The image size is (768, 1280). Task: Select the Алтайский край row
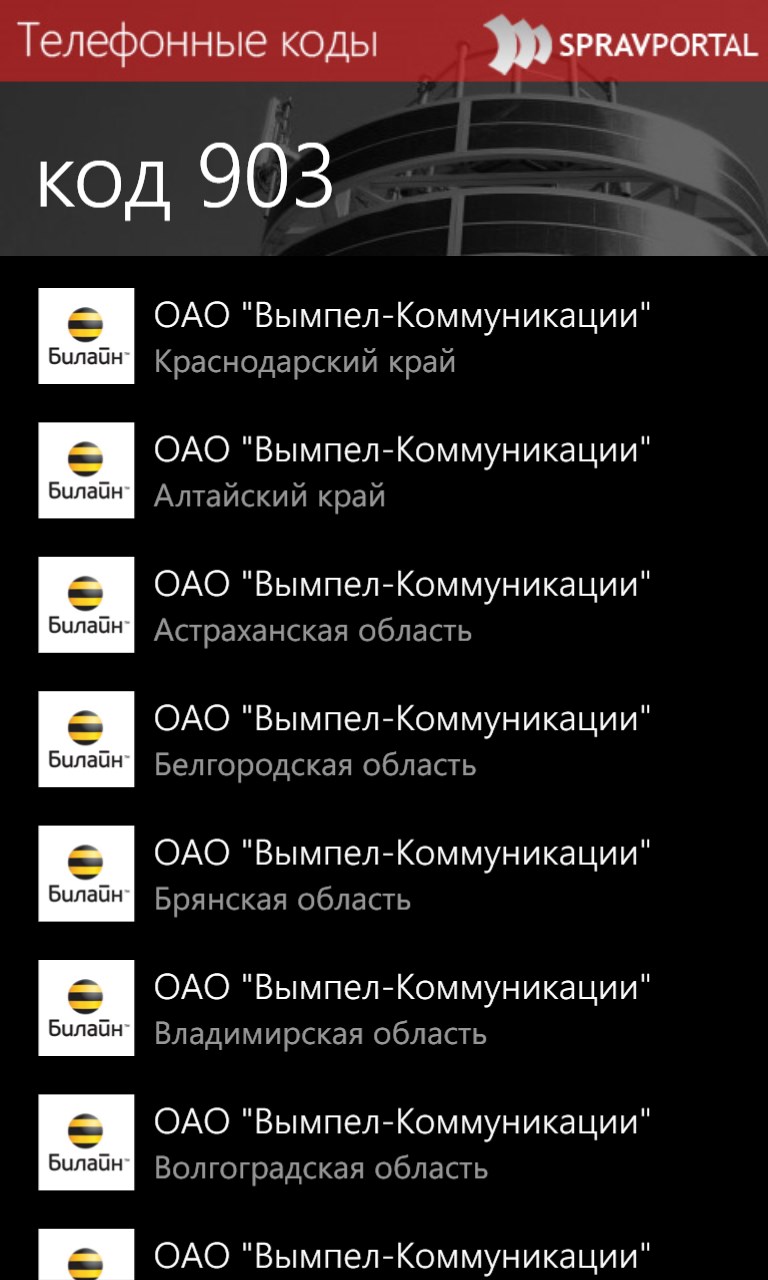coord(400,470)
